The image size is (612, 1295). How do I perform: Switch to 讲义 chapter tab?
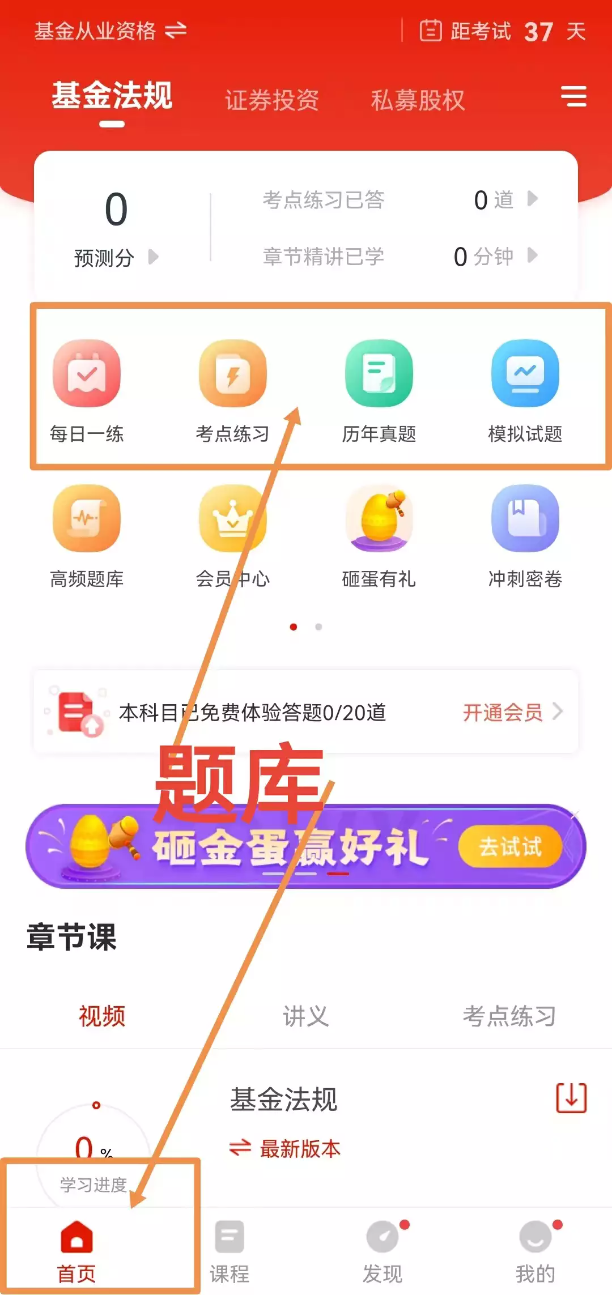305,1016
